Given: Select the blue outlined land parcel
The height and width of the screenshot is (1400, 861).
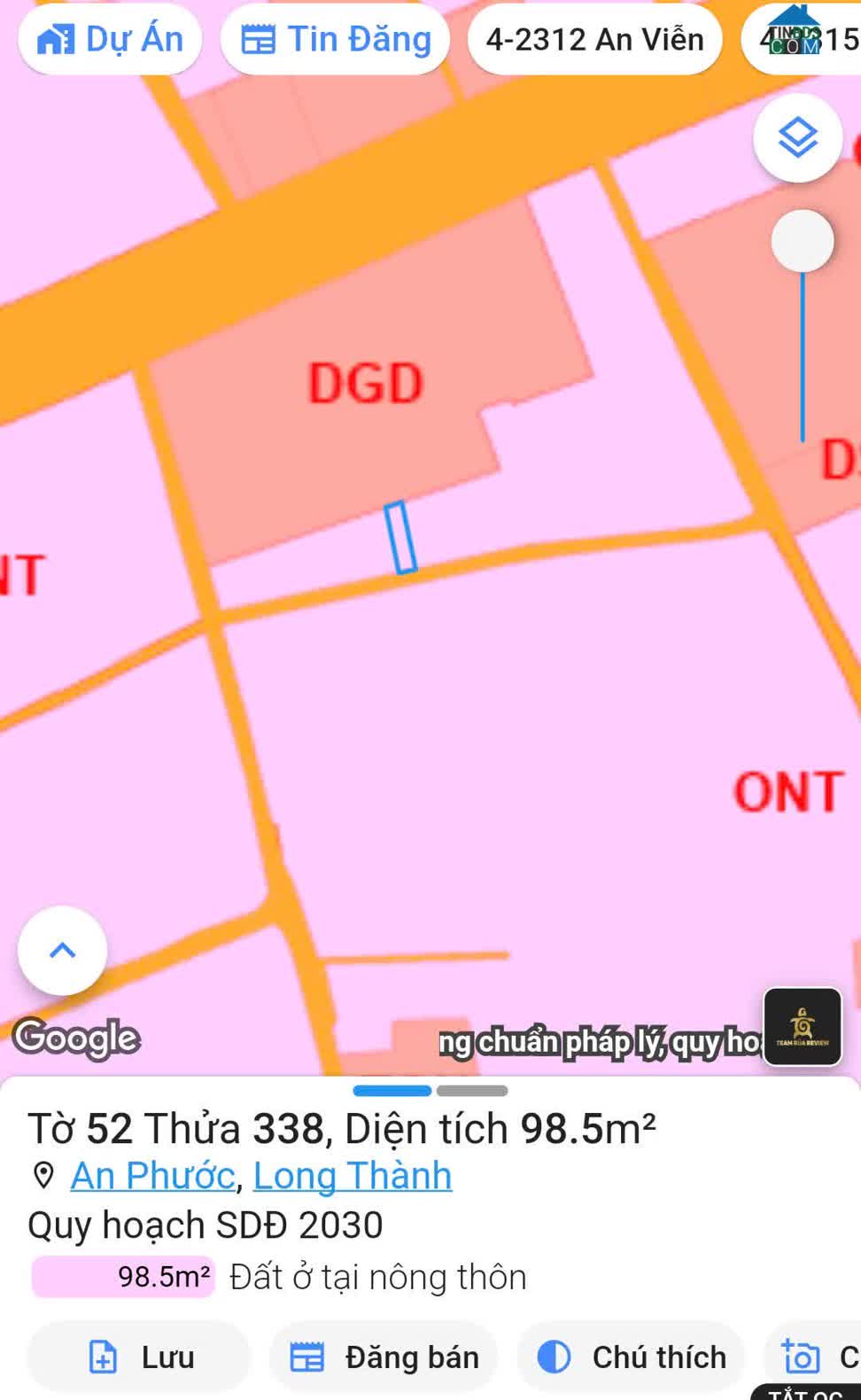Looking at the screenshot, I should [x=400, y=537].
